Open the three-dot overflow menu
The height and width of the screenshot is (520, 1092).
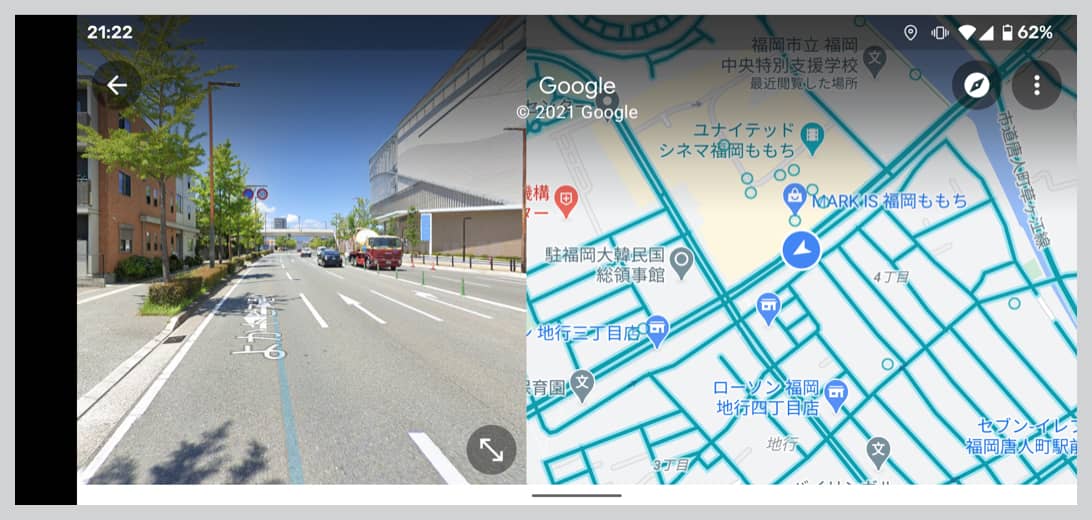[1036, 85]
